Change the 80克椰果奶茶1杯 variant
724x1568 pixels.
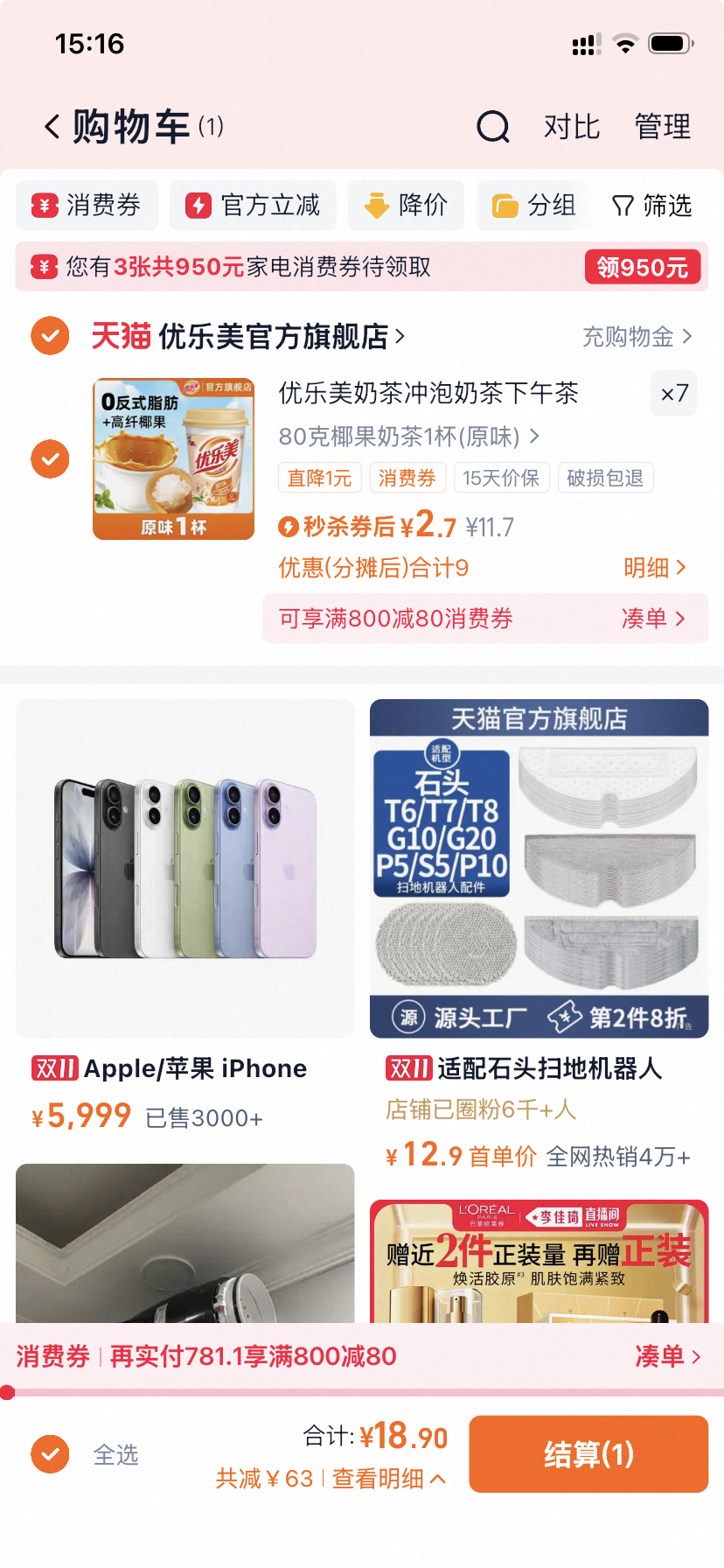click(x=408, y=436)
